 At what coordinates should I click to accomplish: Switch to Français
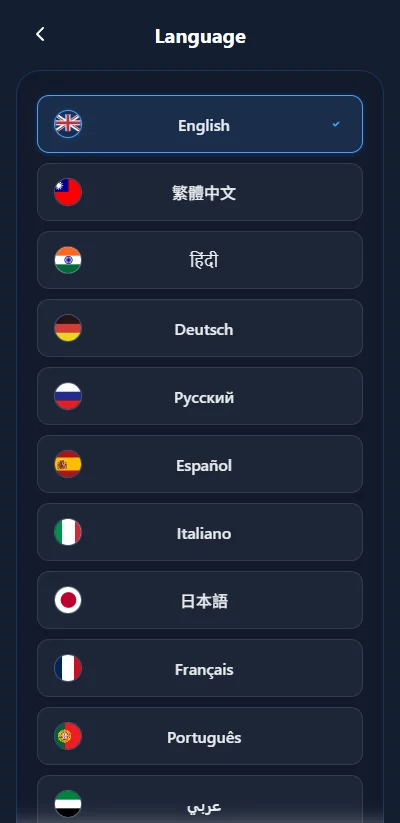tap(200, 668)
